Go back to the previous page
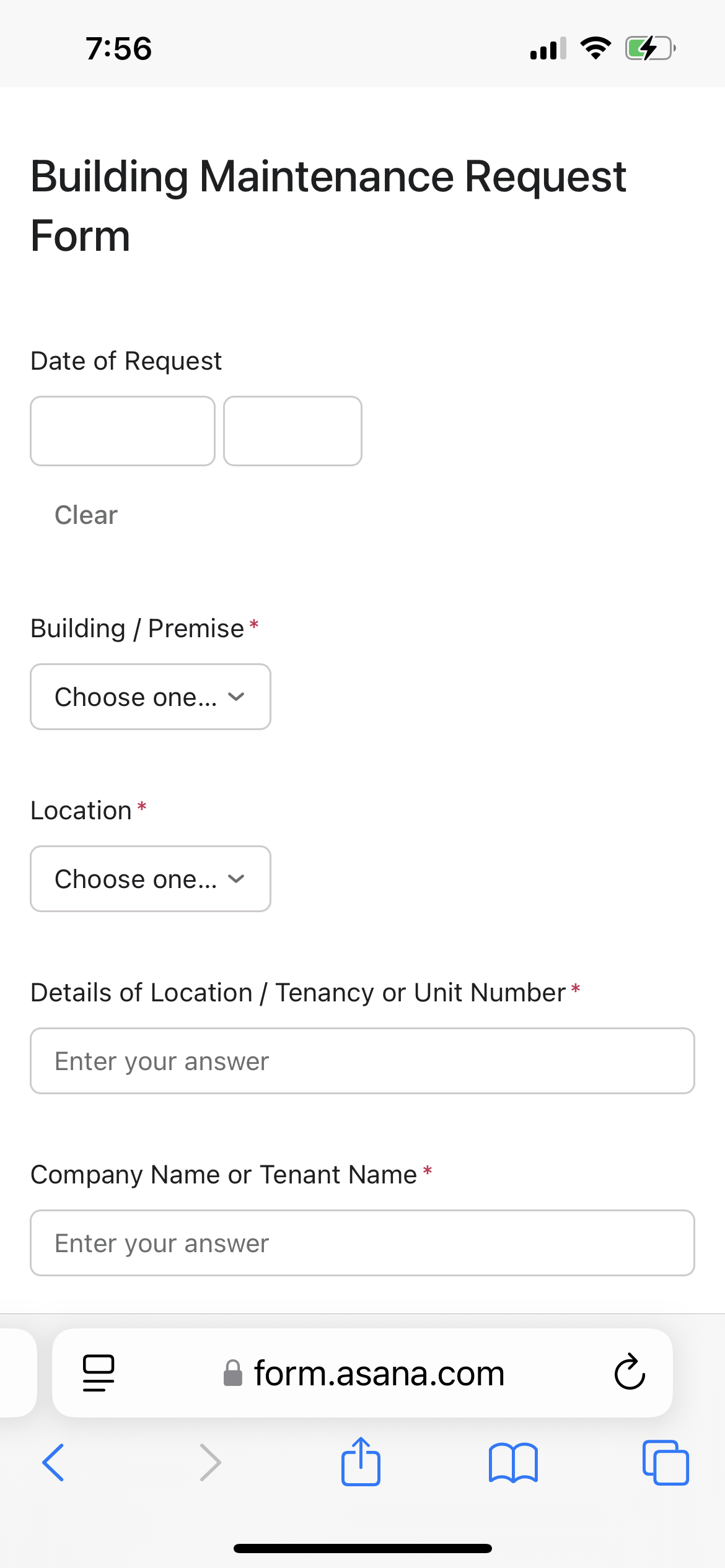The width and height of the screenshot is (725, 1568). click(x=53, y=1462)
